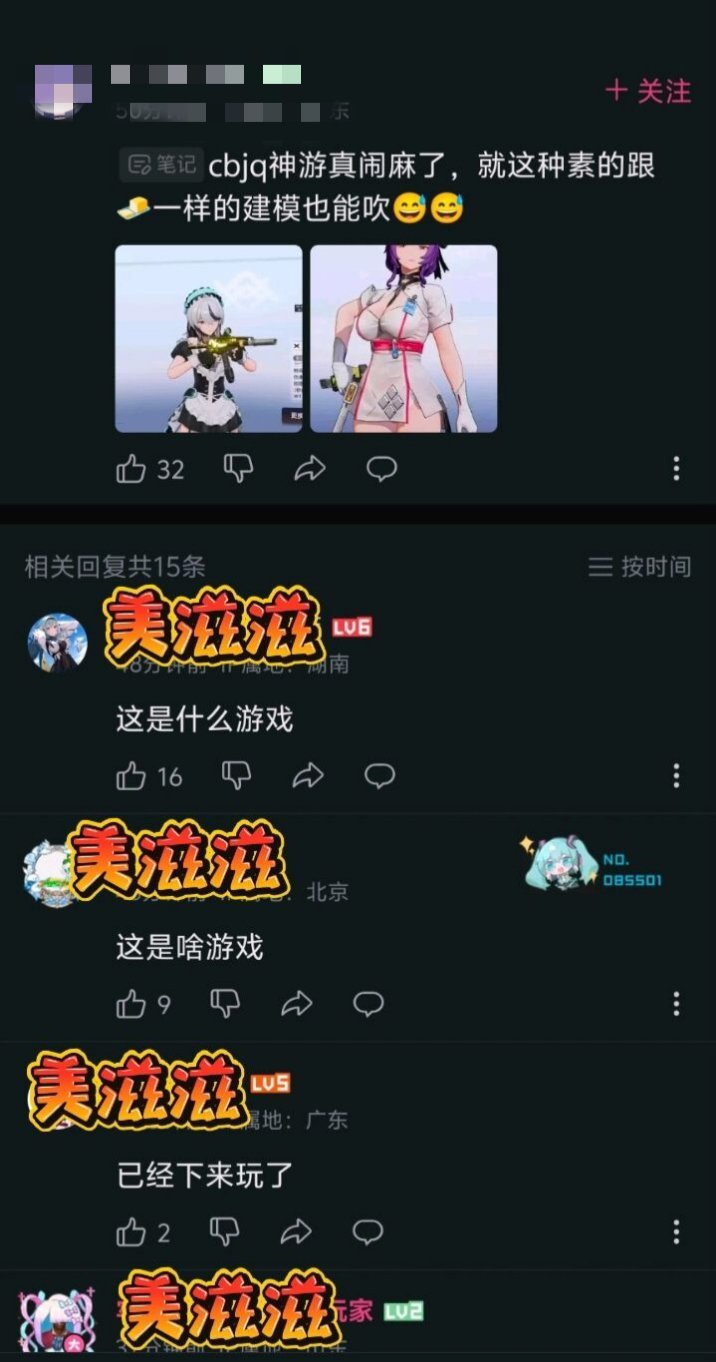This screenshot has height=1362, width=716.
Task: Reply to the main post
Action: 381,468
